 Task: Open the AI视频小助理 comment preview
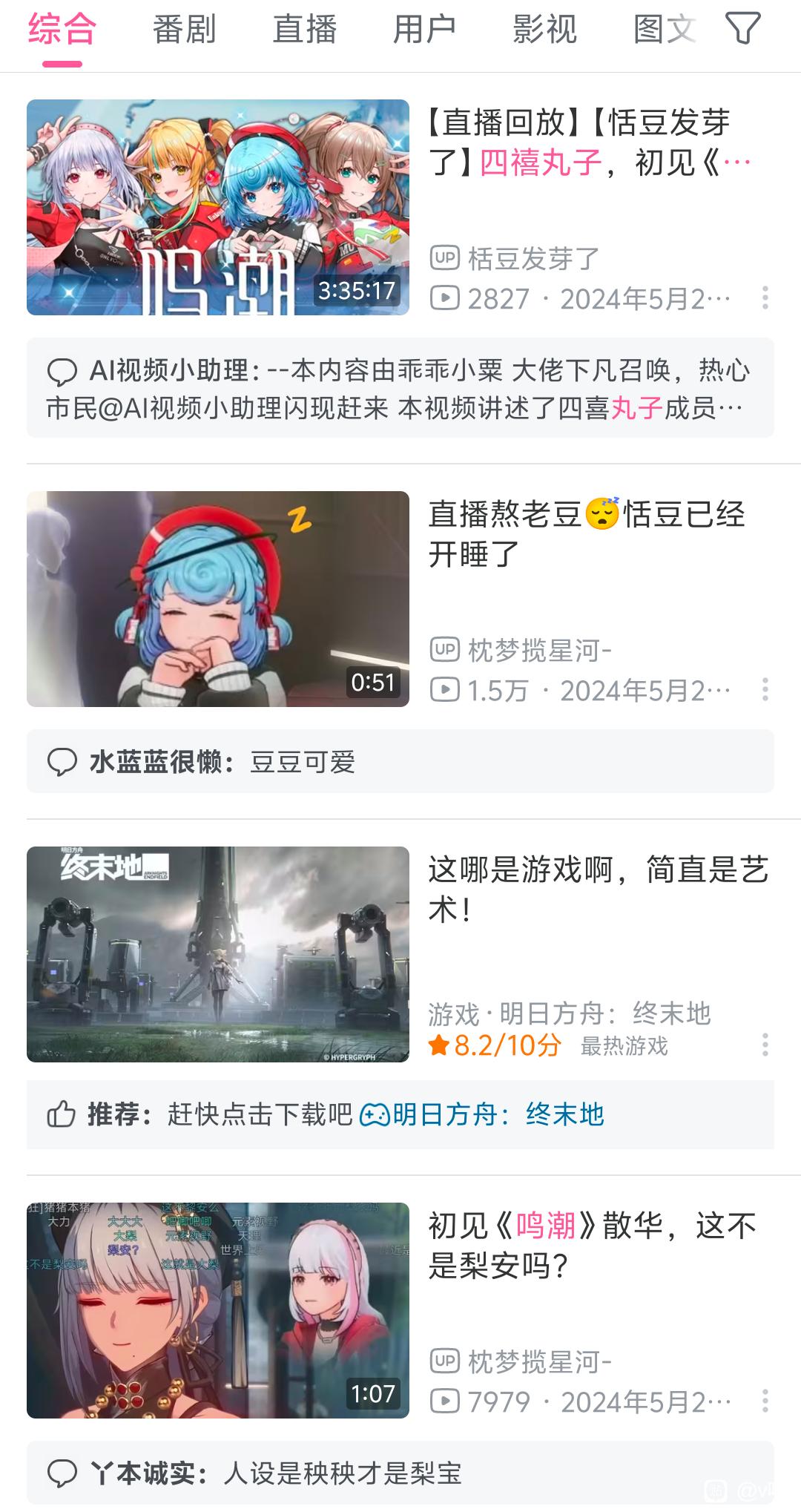pos(400,388)
